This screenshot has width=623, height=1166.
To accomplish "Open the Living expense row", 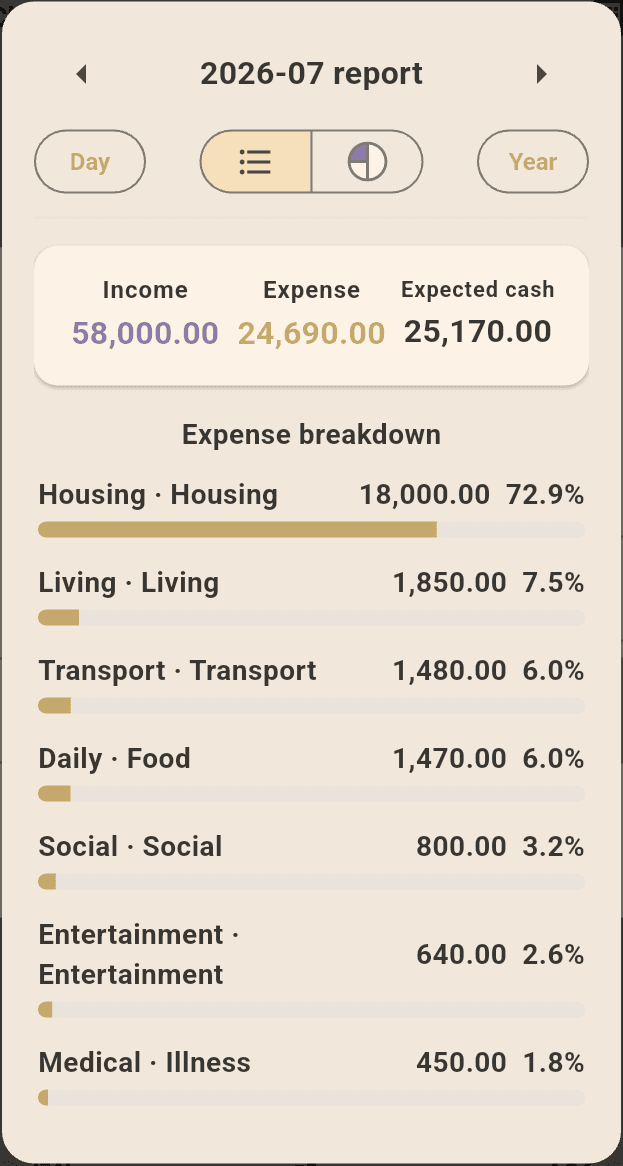I will click(312, 596).
